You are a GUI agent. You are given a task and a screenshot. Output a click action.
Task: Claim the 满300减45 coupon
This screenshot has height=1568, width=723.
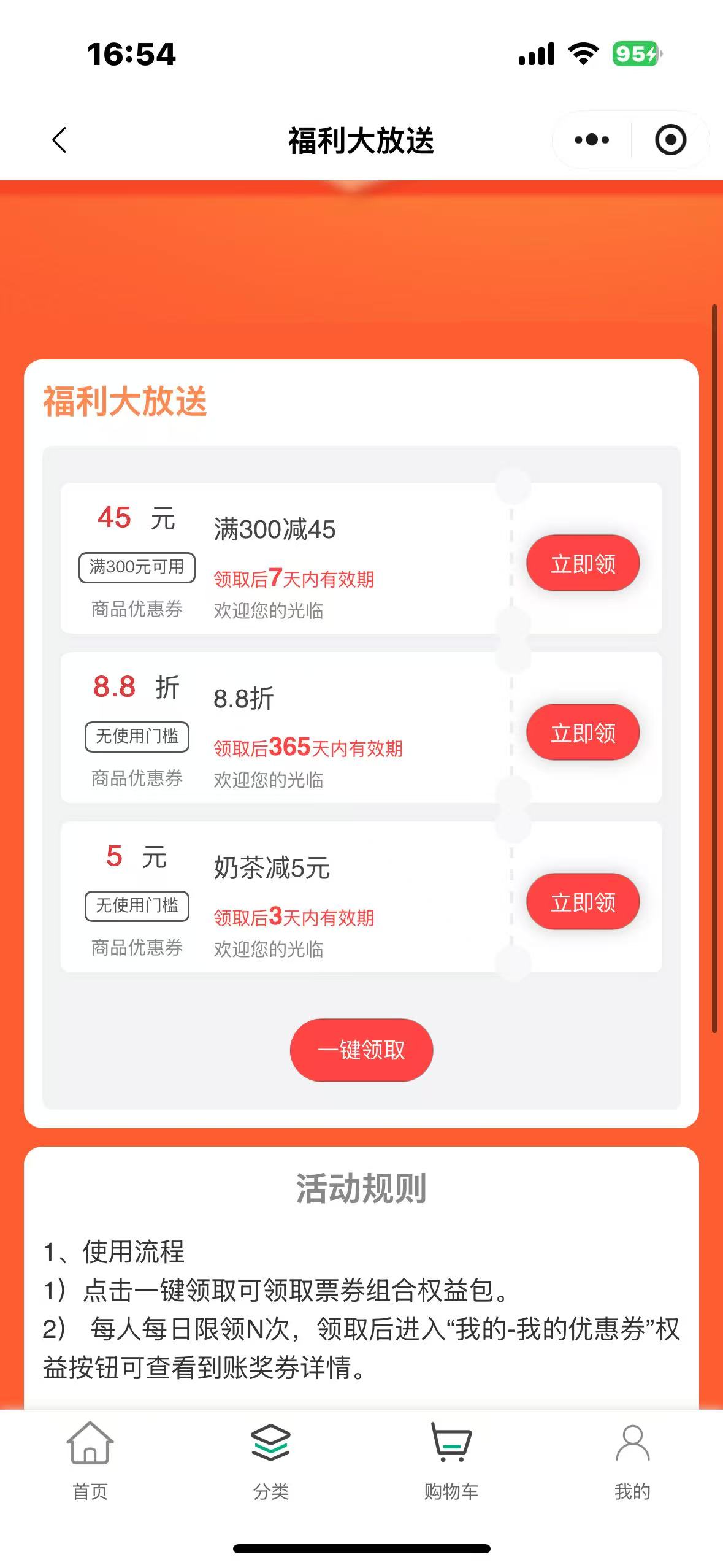coord(583,563)
